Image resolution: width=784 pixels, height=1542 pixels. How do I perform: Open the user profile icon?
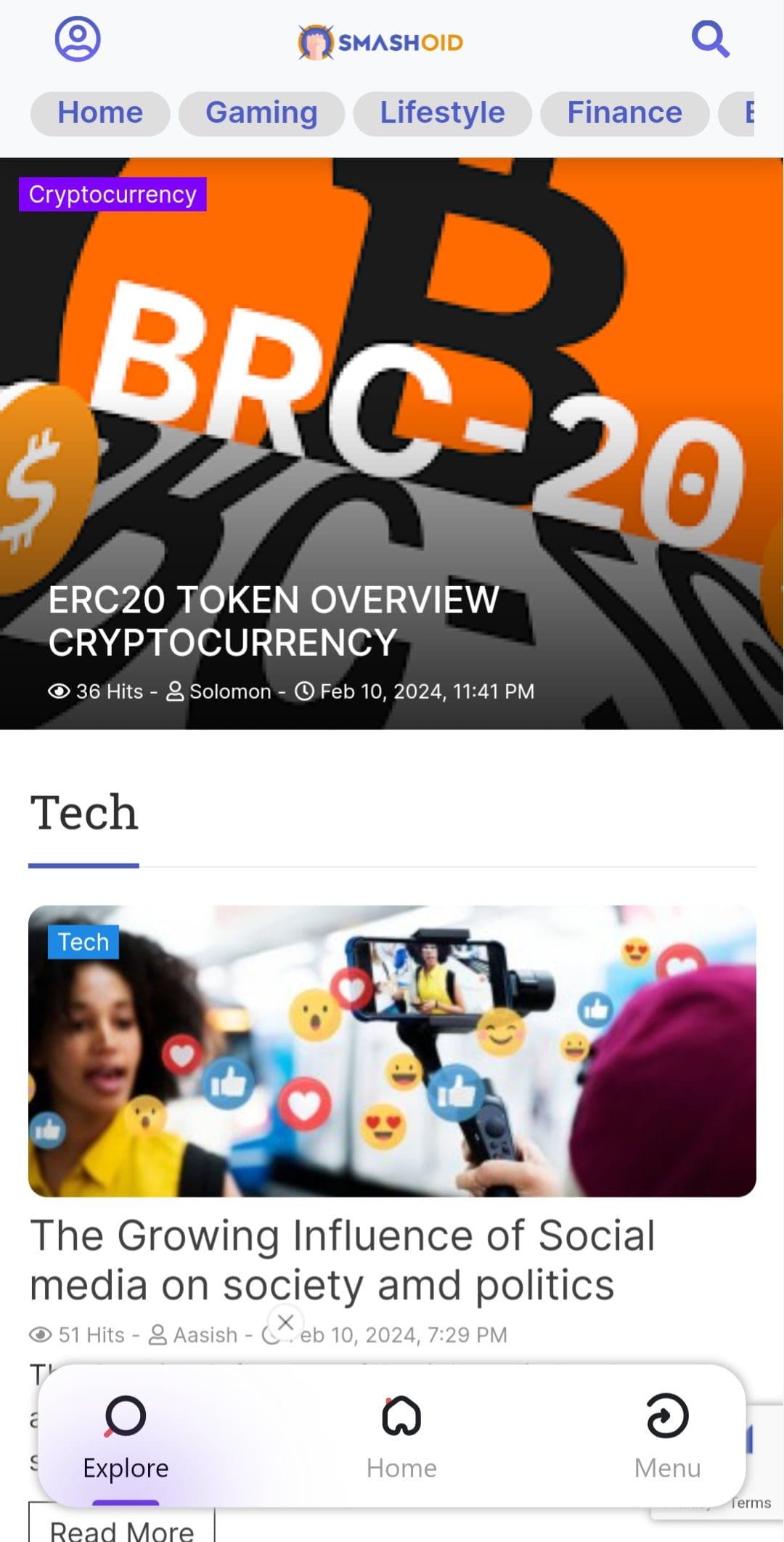coord(78,39)
